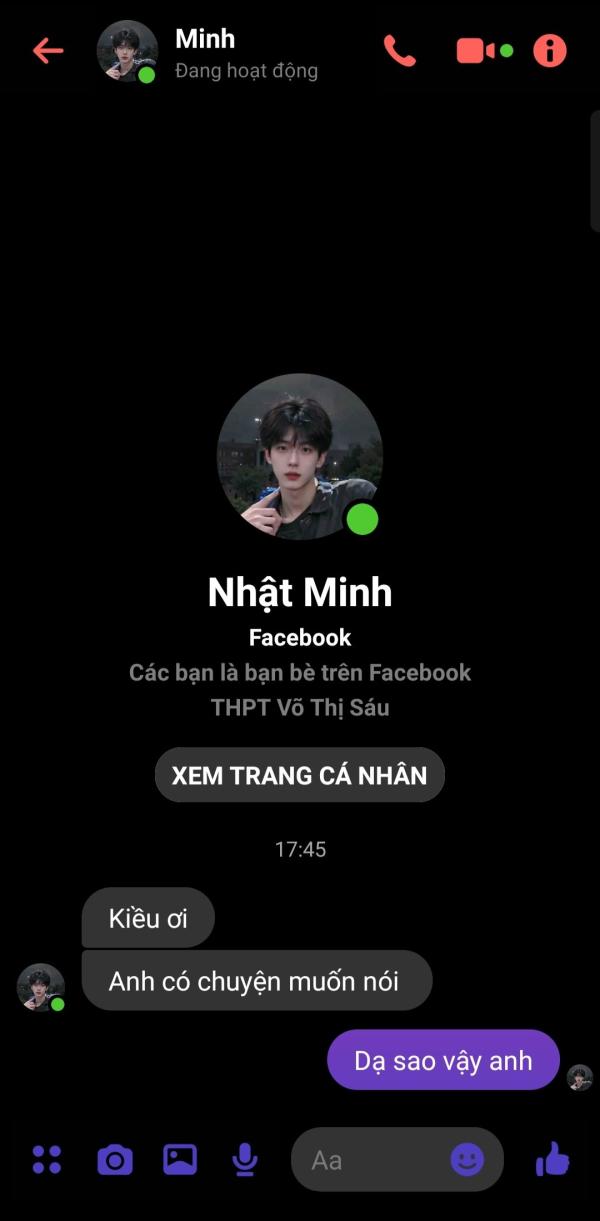600x1221 pixels.
Task: Open the emoji smiley picker
Action: pyautogui.click(x=467, y=1160)
